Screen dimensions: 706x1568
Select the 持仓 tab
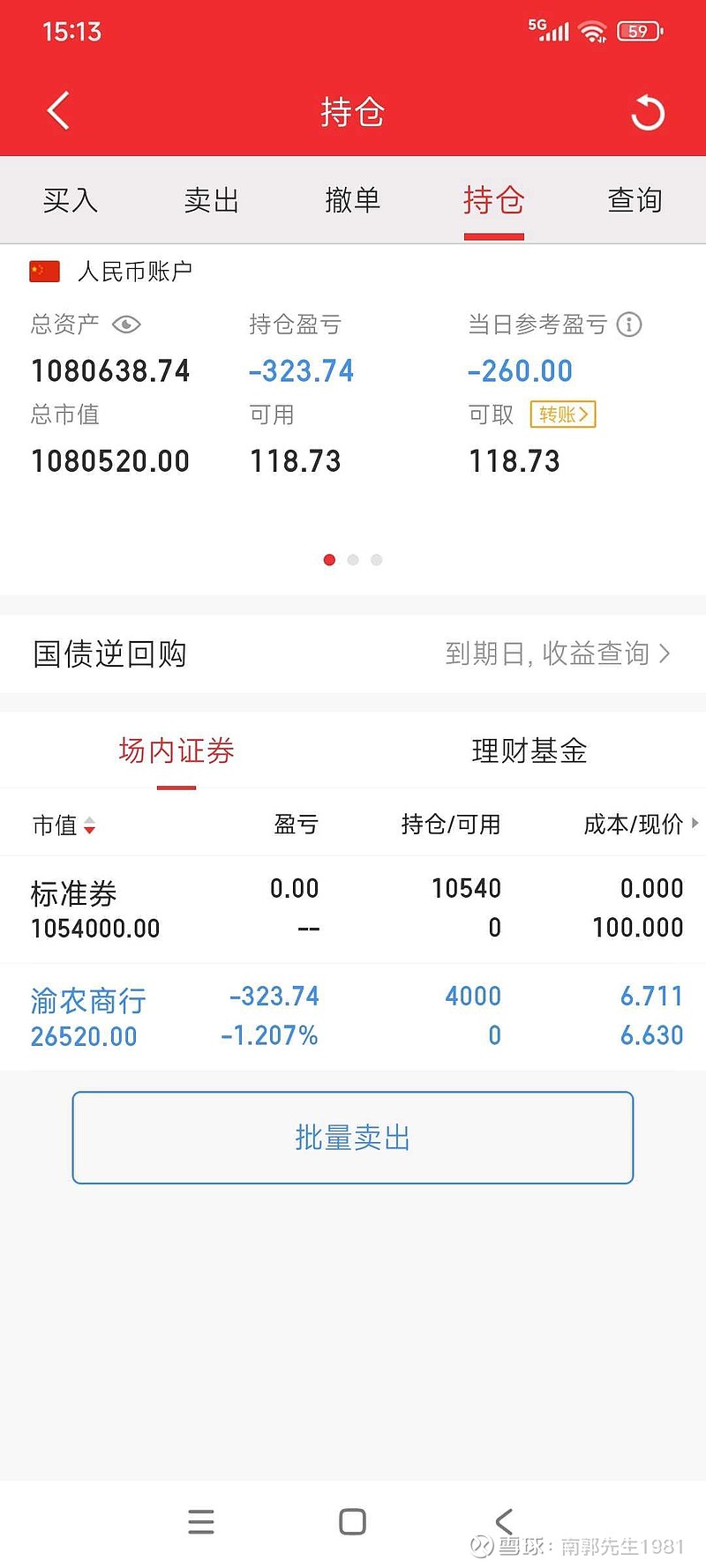pyautogui.click(x=494, y=200)
